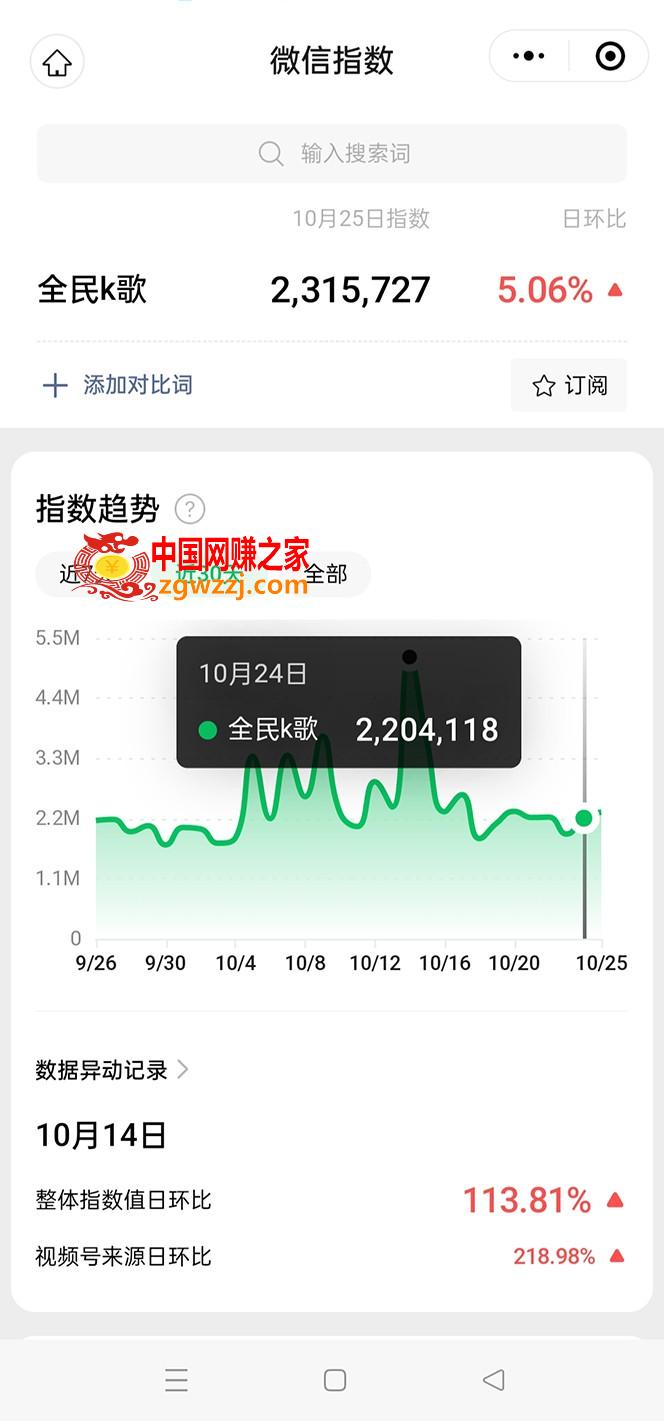
Task: Tap the home icon in the header
Action: coord(57,62)
